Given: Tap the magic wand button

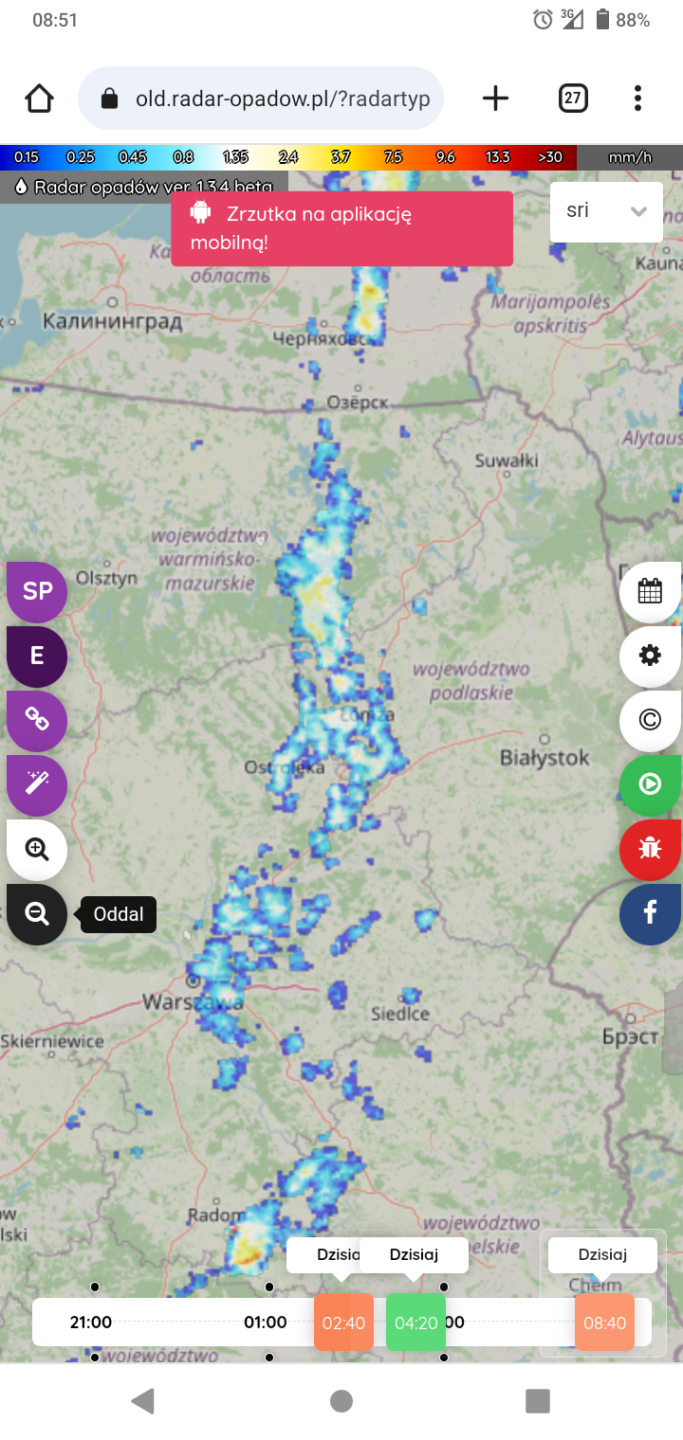Looking at the screenshot, I should (37, 785).
